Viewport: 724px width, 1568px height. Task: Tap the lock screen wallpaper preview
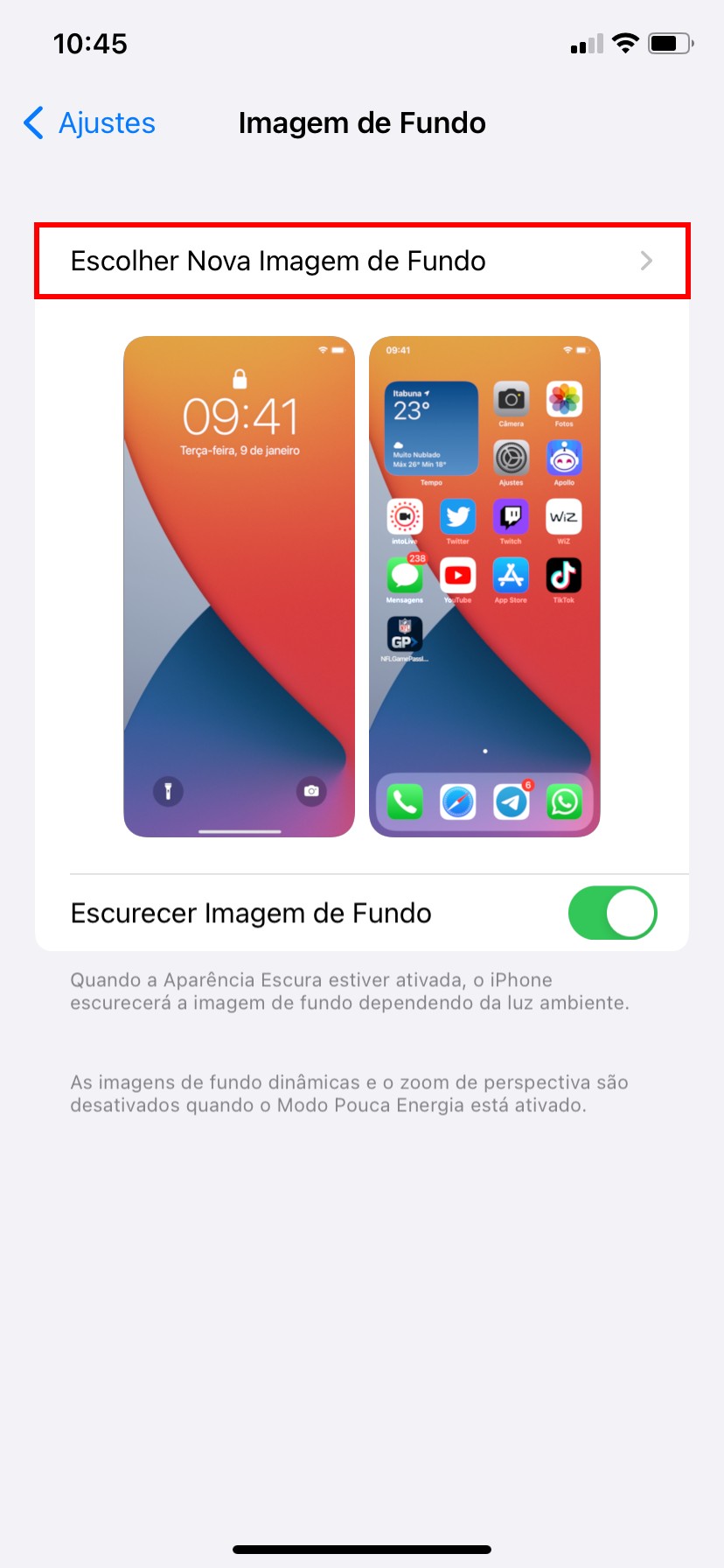239,586
